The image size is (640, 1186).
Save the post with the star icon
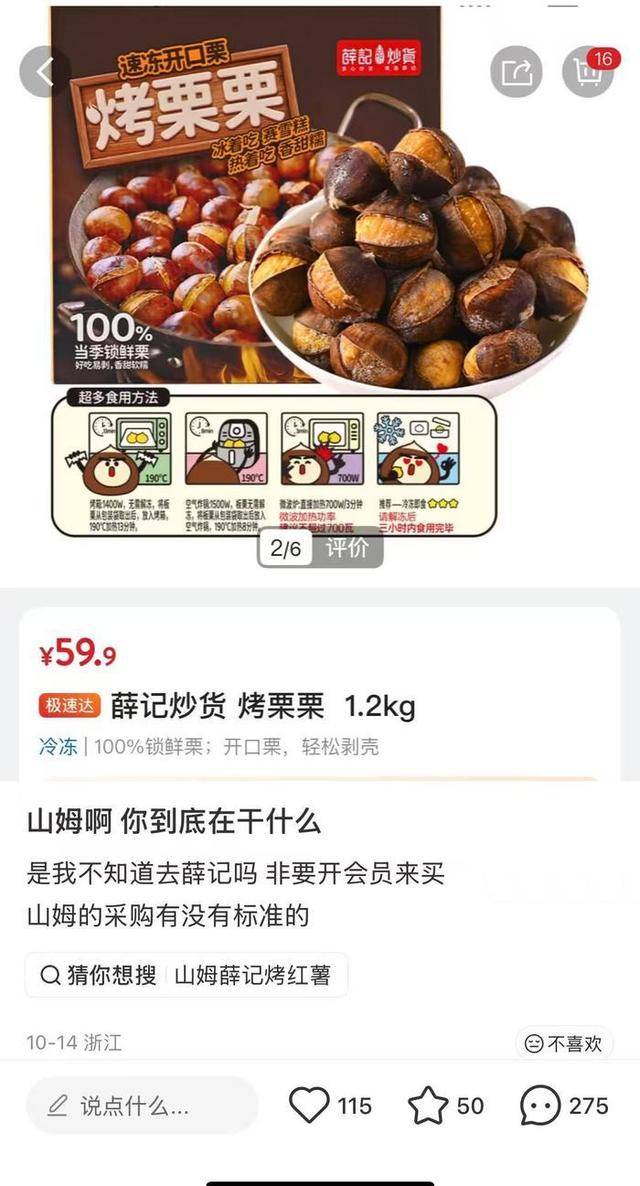[x=428, y=1105]
